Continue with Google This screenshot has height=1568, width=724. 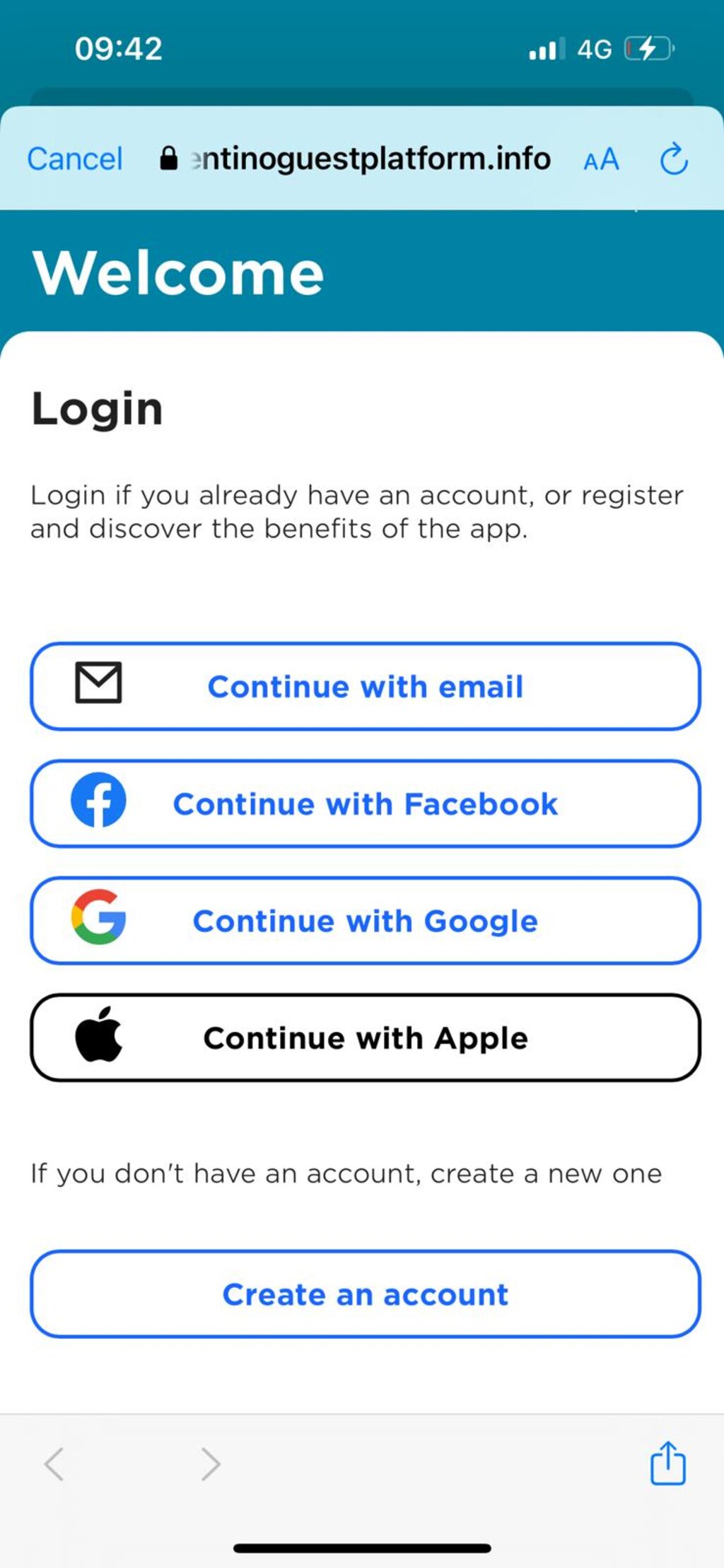[365, 921]
